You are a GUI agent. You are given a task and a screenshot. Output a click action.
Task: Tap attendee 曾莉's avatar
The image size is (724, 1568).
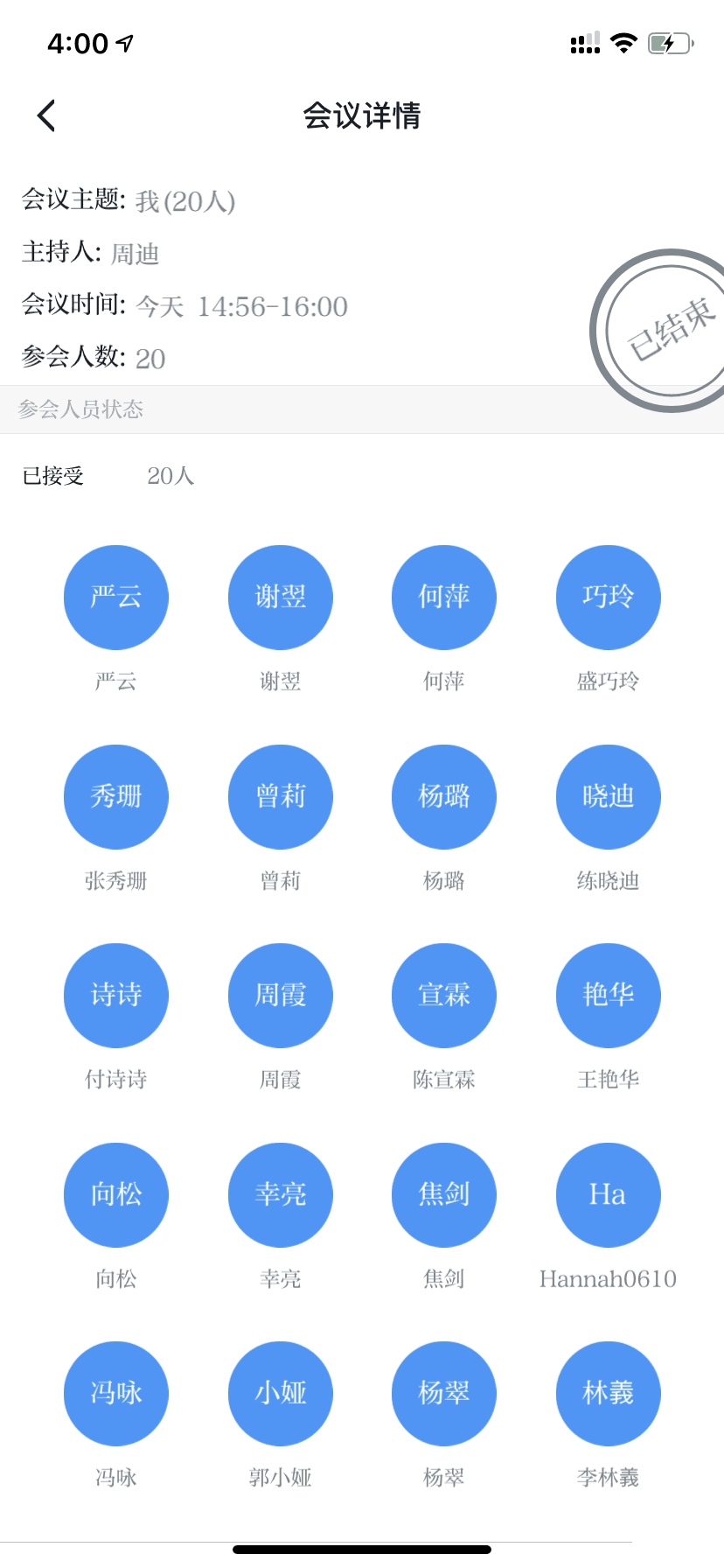(x=281, y=797)
